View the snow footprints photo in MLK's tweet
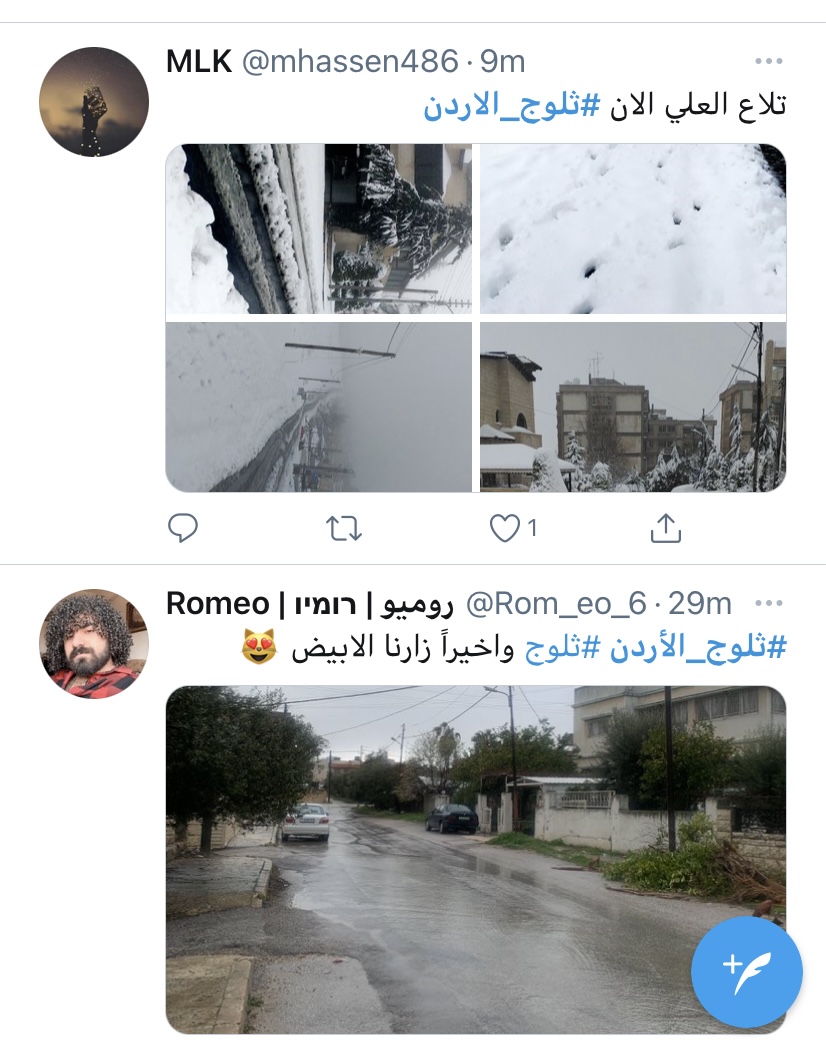Screen dimensions: 826x1045 [633, 229]
